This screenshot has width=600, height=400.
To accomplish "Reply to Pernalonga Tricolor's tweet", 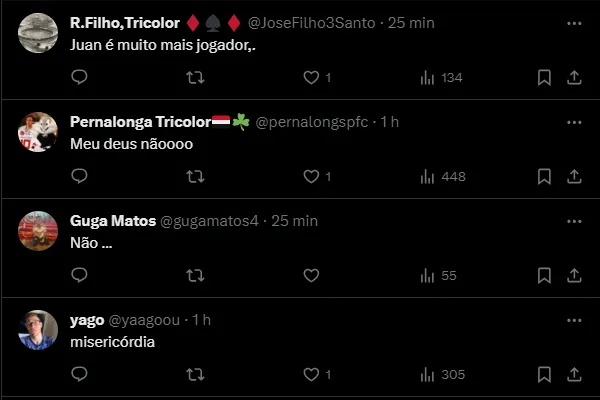I will pos(80,176).
